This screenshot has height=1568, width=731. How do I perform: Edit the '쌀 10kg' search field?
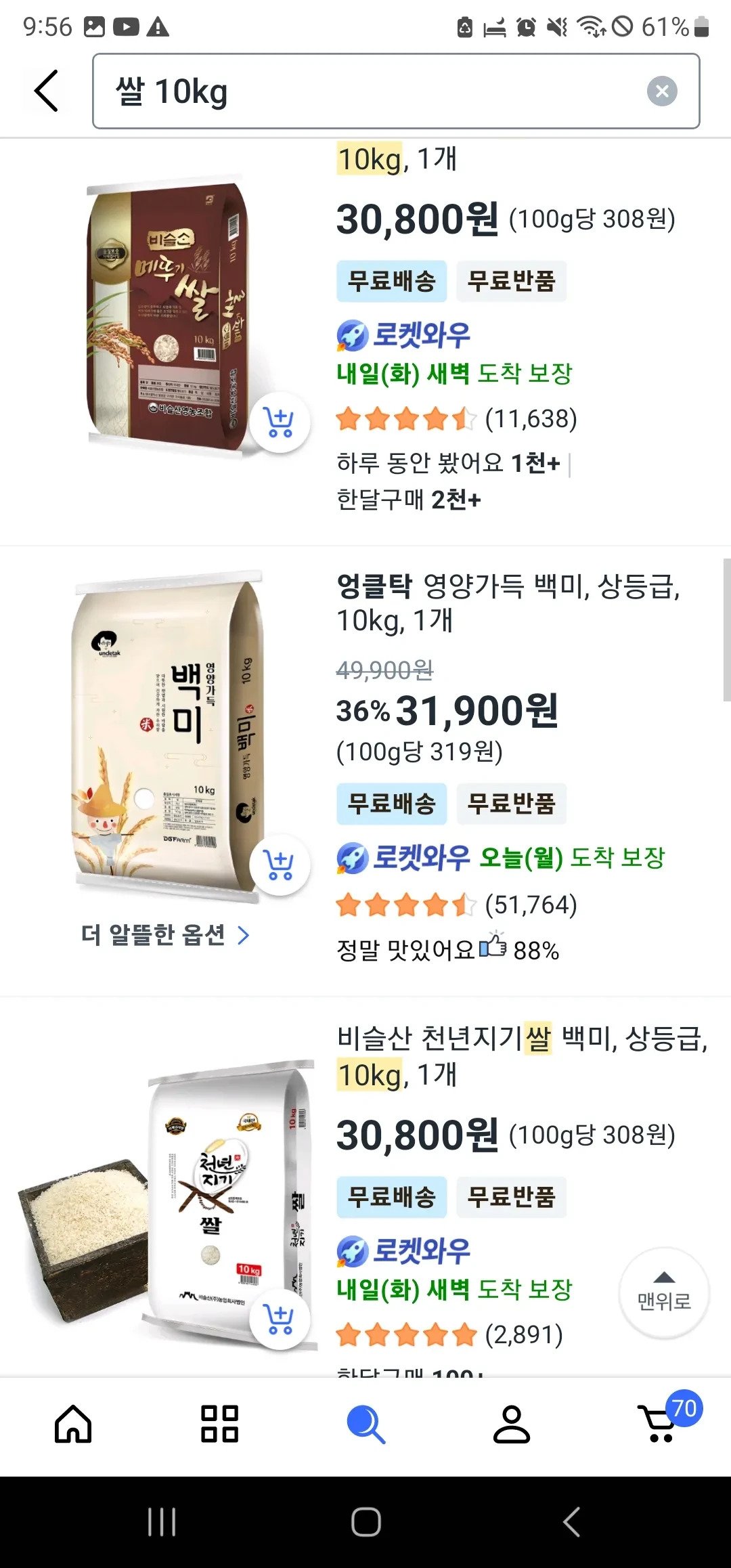[x=396, y=91]
